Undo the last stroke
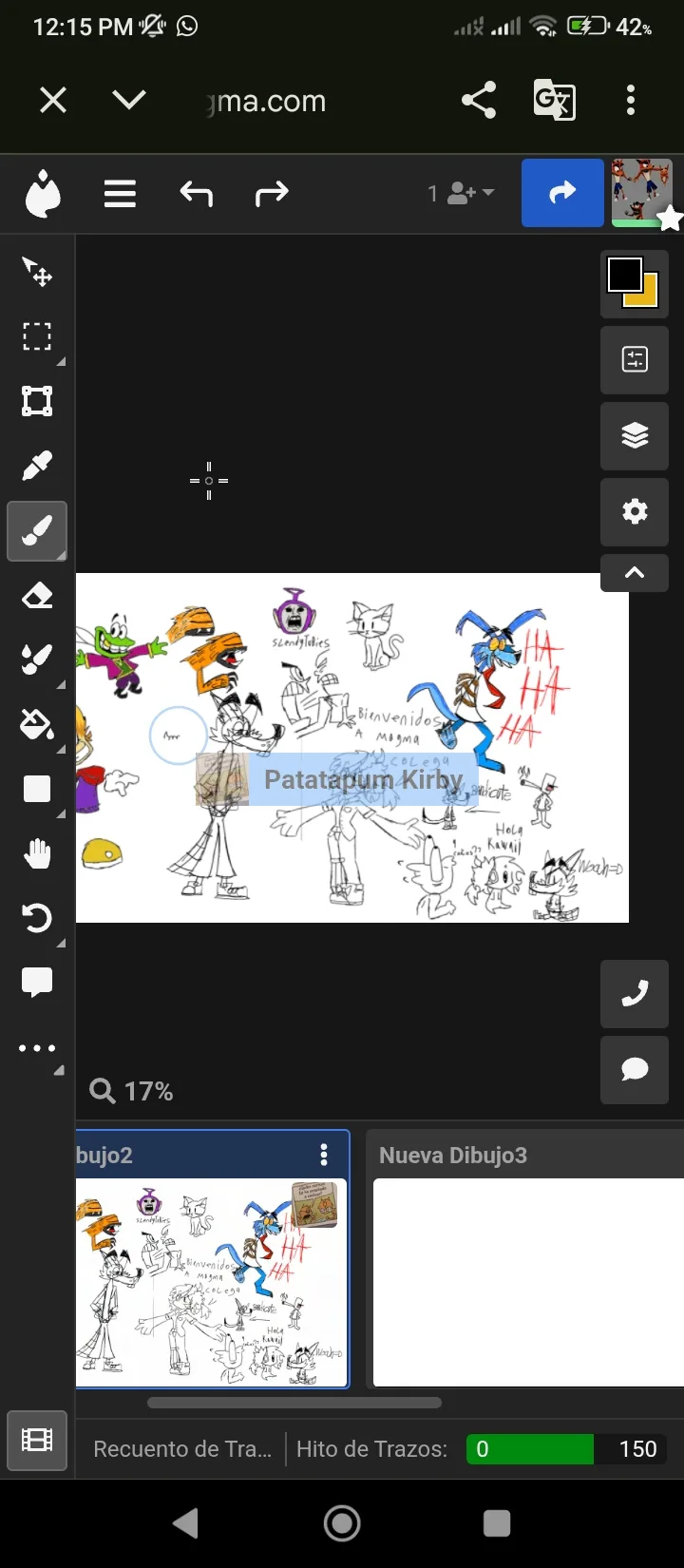This screenshot has width=684, height=1568. [x=196, y=194]
